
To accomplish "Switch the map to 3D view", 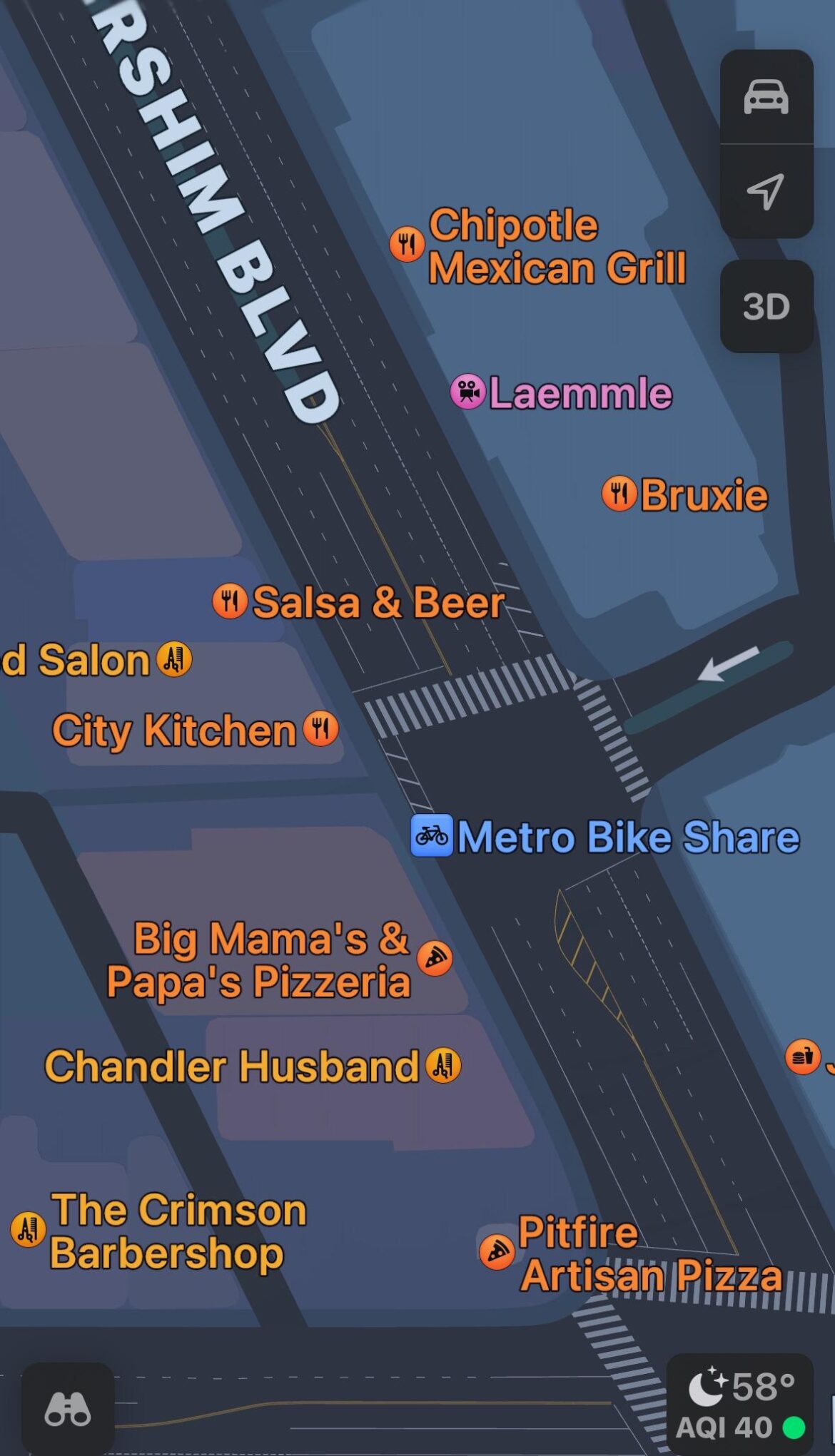I will pos(765,305).
